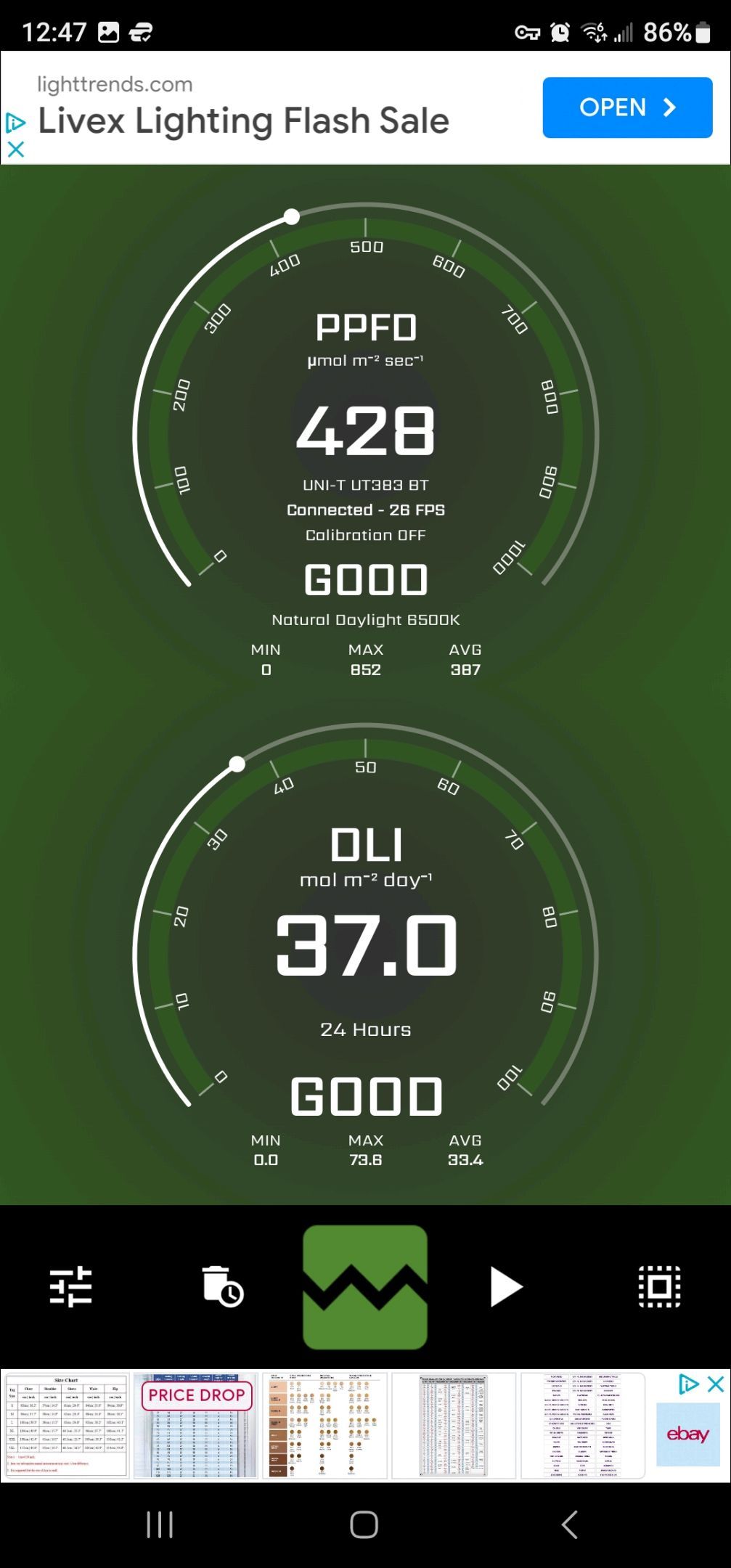The height and width of the screenshot is (1568, 731).
Task: Start measurement with the play button
Action: point(505,1286)
